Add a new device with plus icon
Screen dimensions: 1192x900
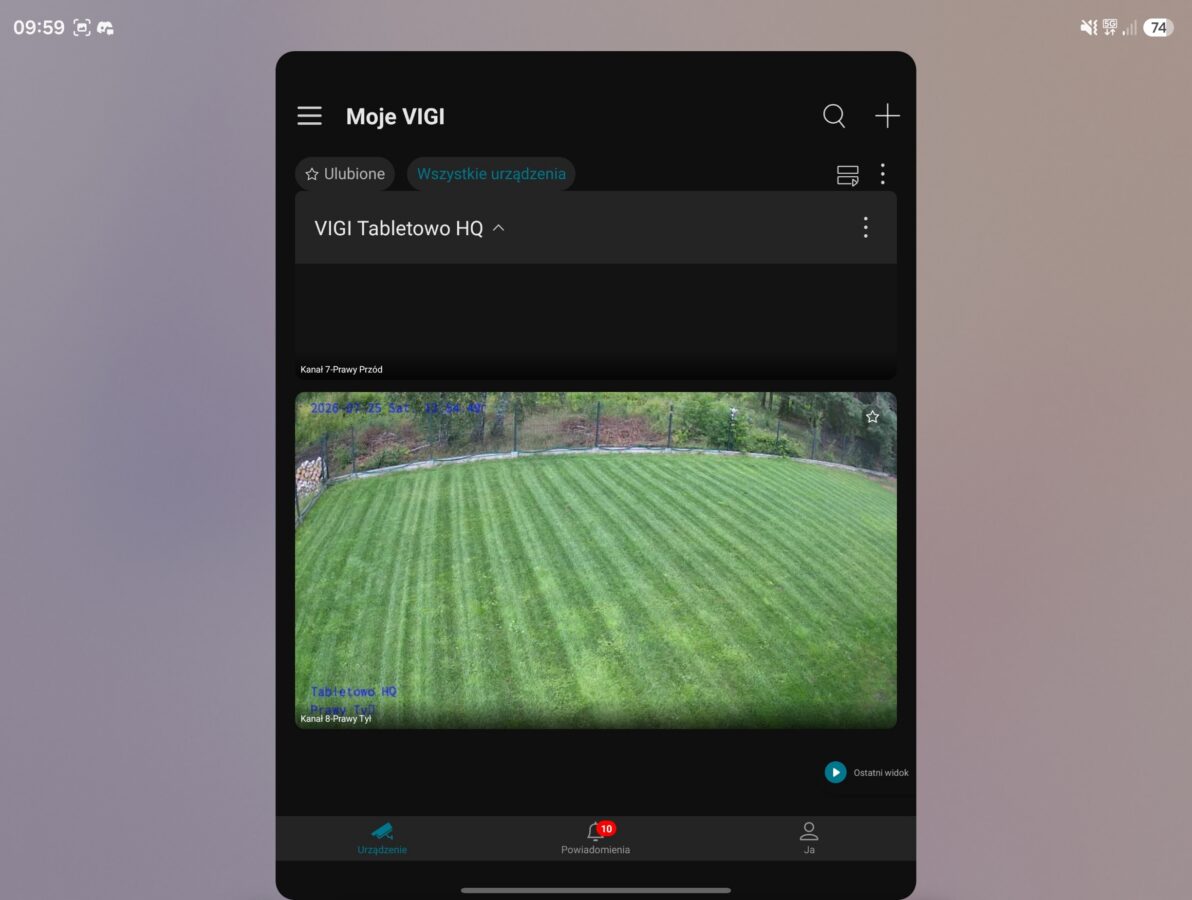[887, 116]
